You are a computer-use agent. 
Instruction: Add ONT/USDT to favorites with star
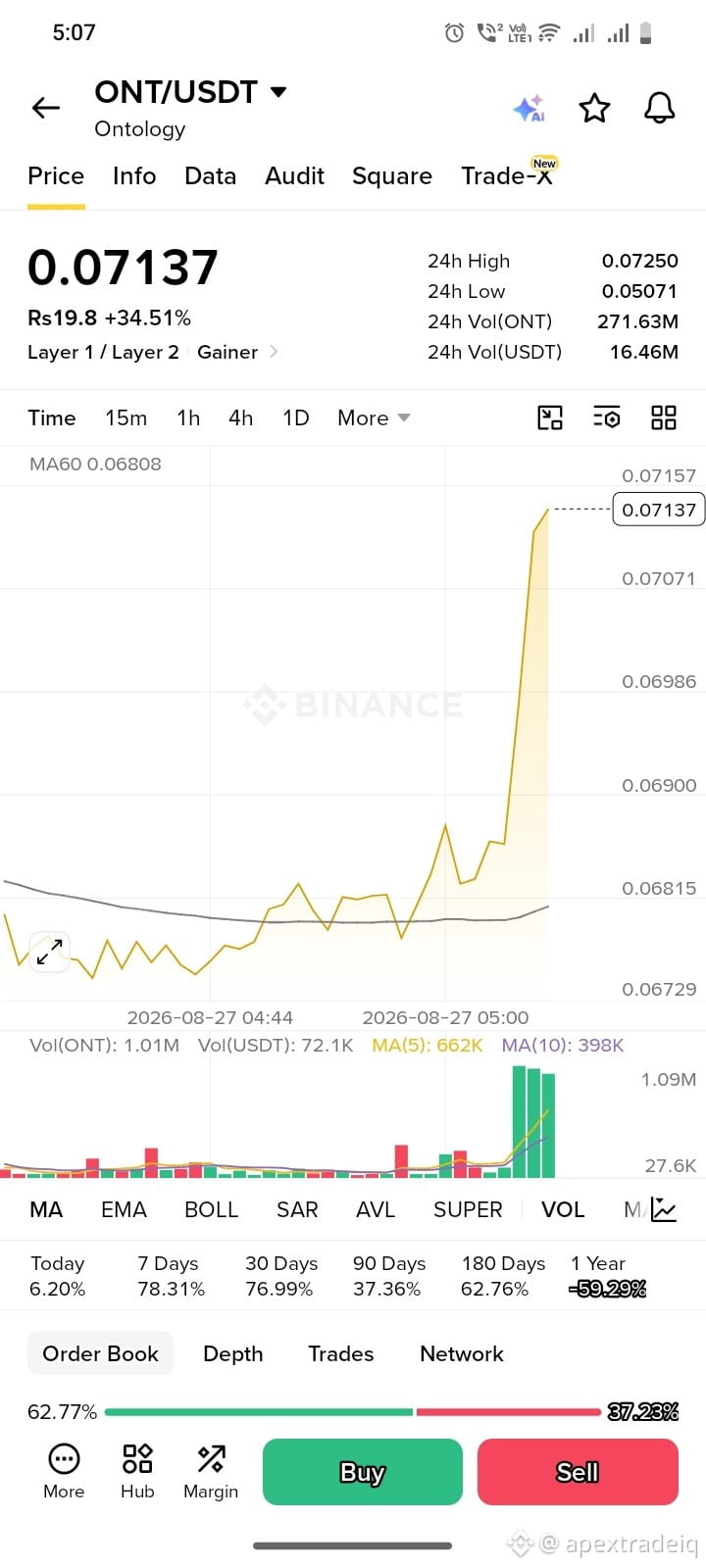coord(594,108)
